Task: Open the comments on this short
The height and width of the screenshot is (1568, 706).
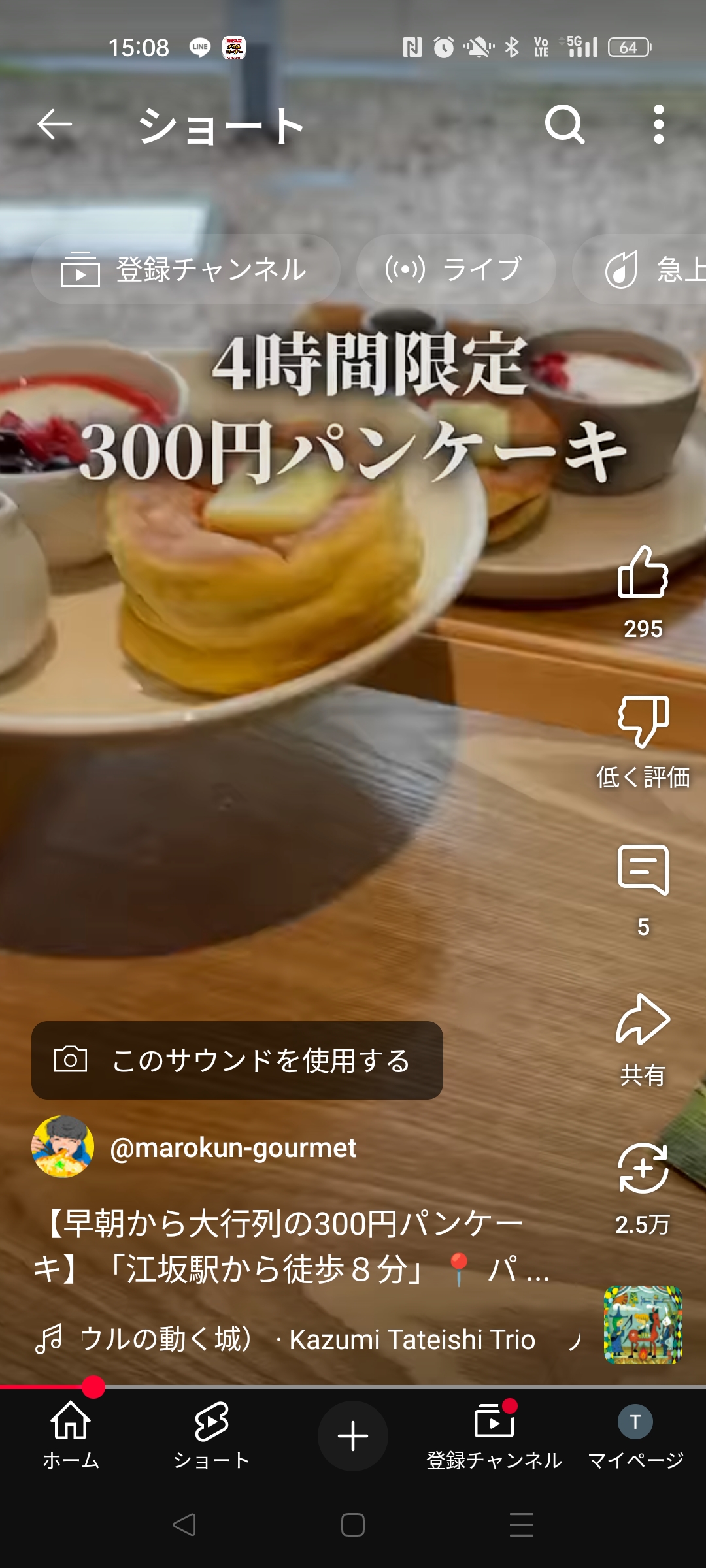Action: [x=643, y=870]
